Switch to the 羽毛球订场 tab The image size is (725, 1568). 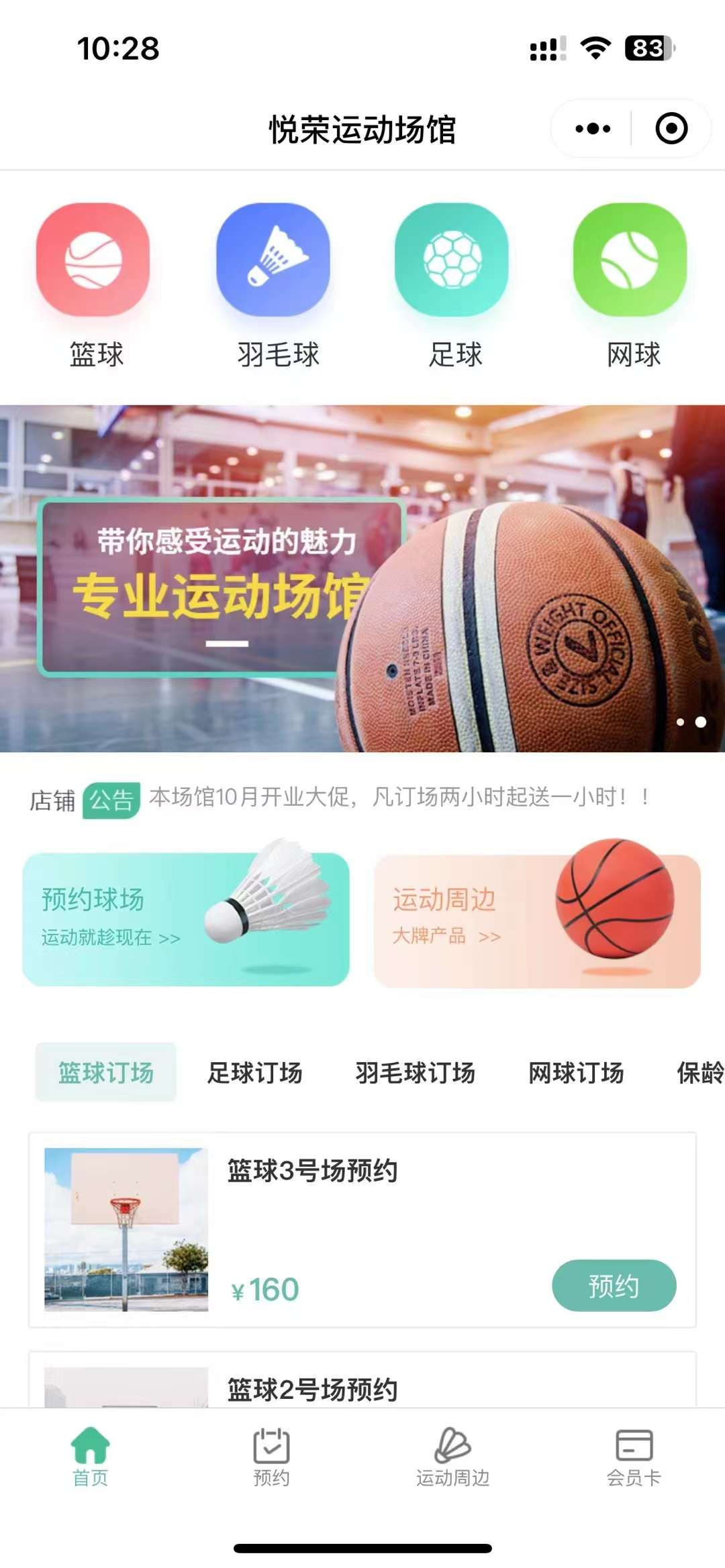(x=415, y=1072)
